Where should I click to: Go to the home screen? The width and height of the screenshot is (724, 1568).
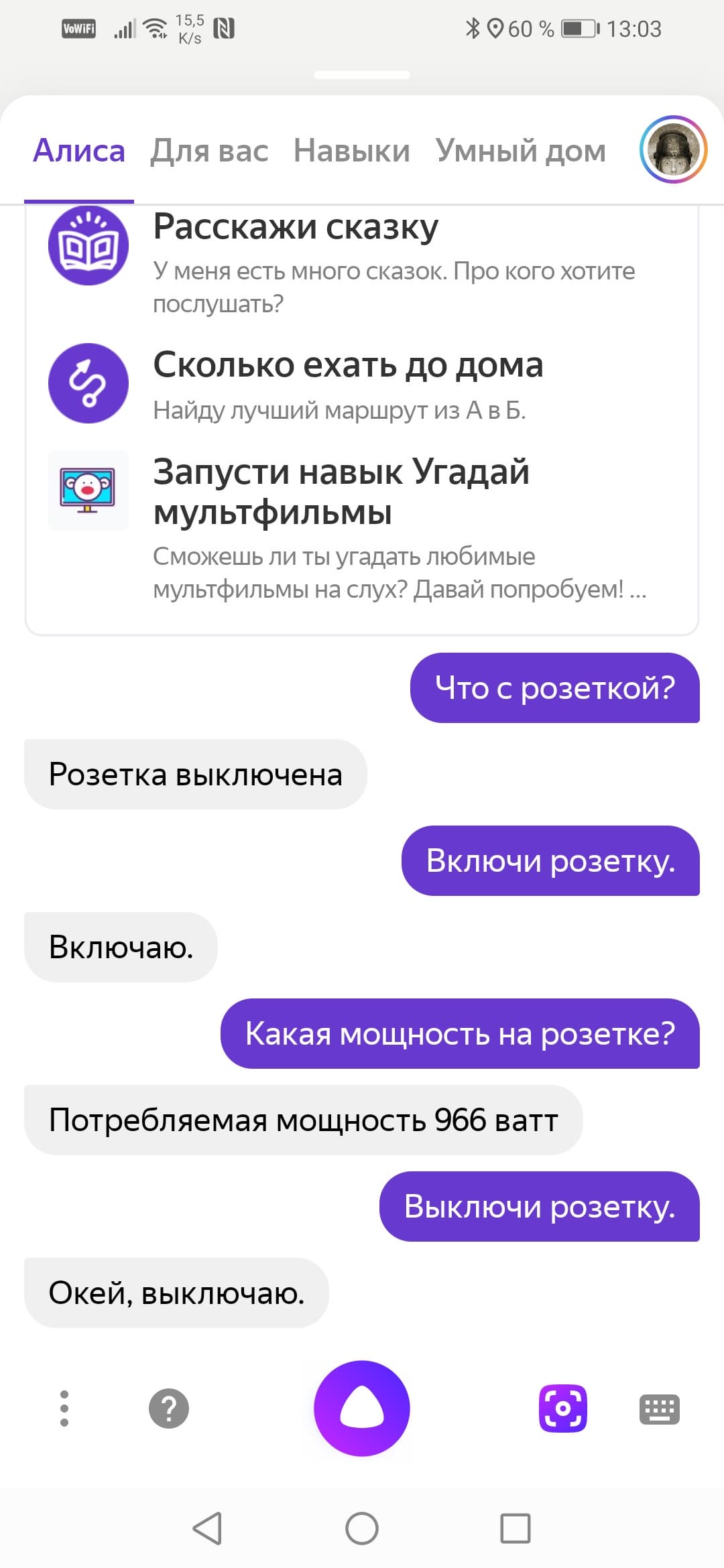point(362,1528)
